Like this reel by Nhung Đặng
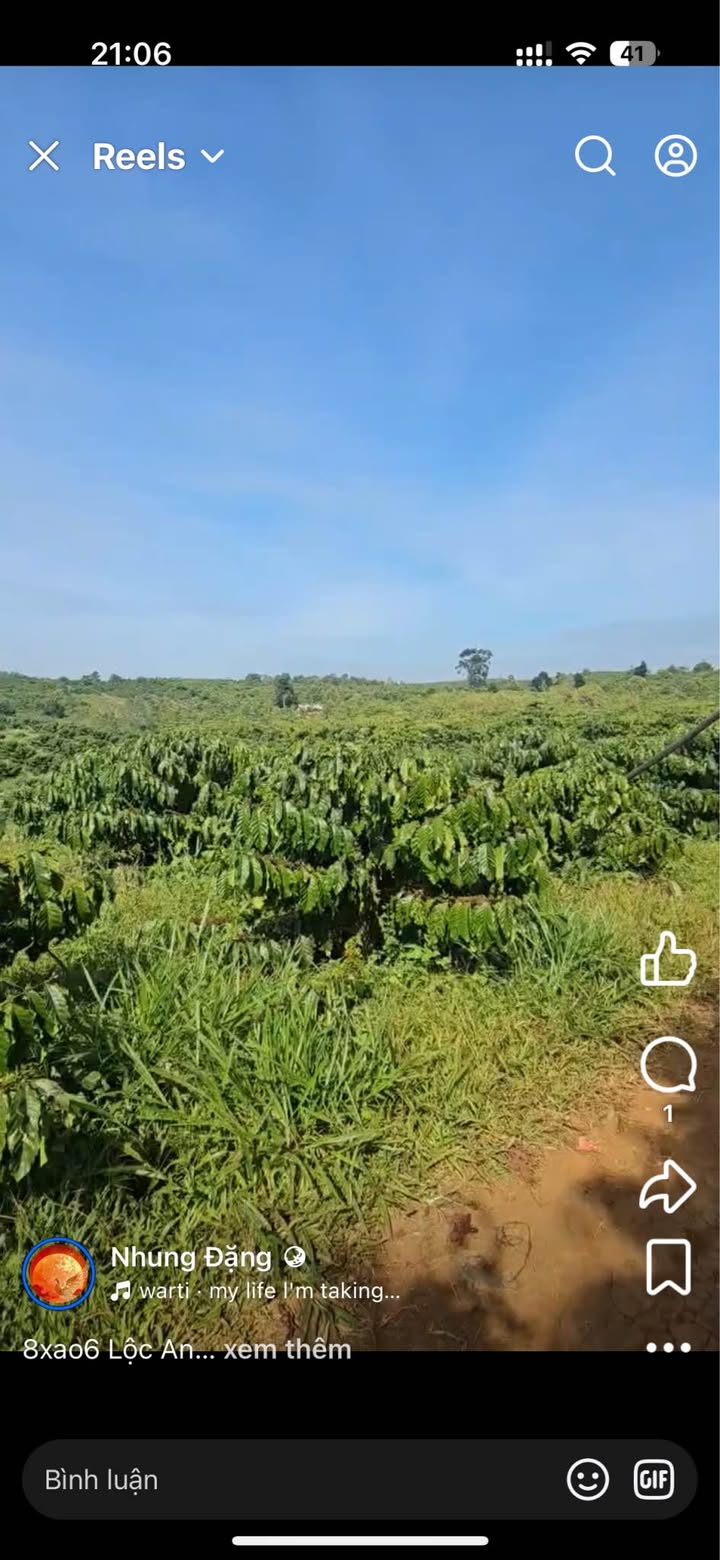The height and width of the screenshot is (1560, 720). coord(668,959)
